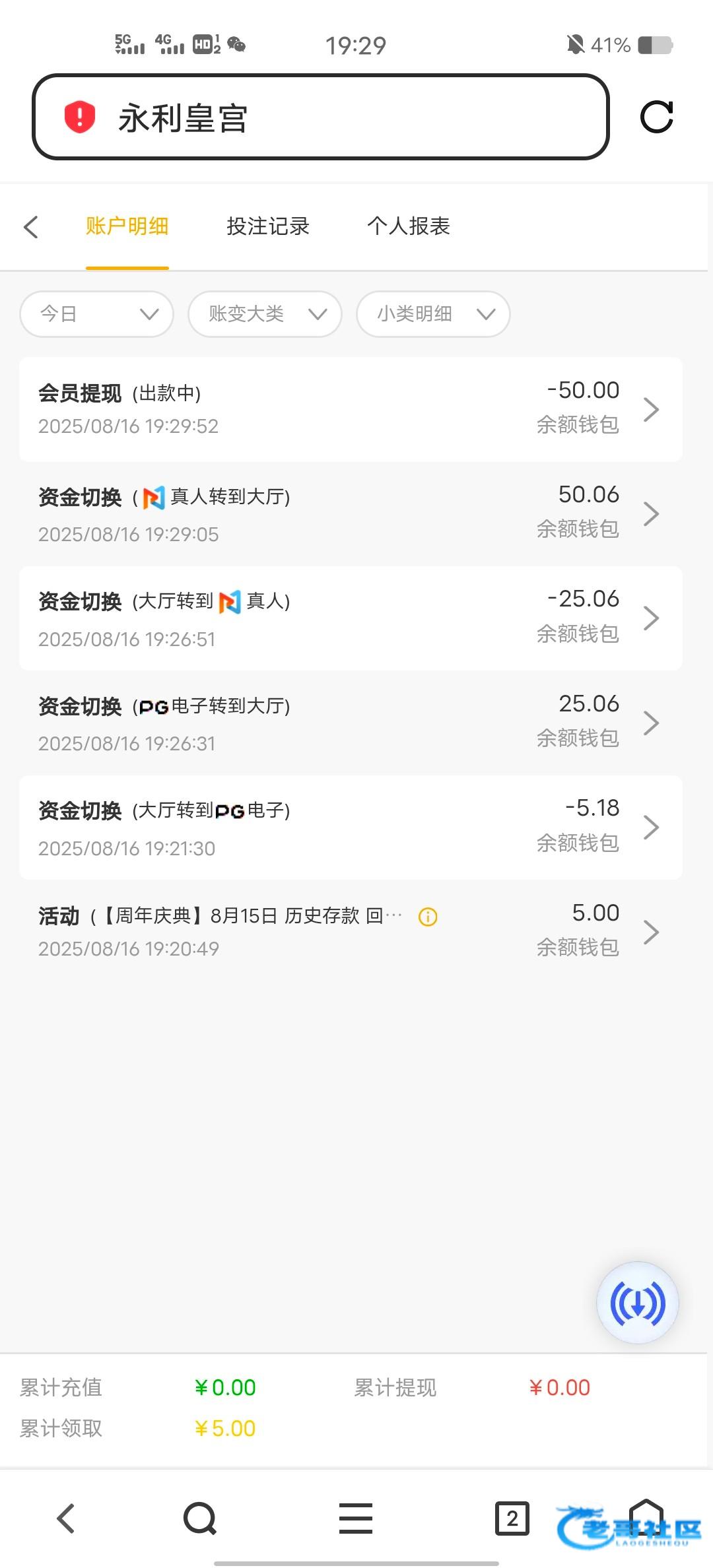Open the tab switcher showing 2

coord(512,1519)
